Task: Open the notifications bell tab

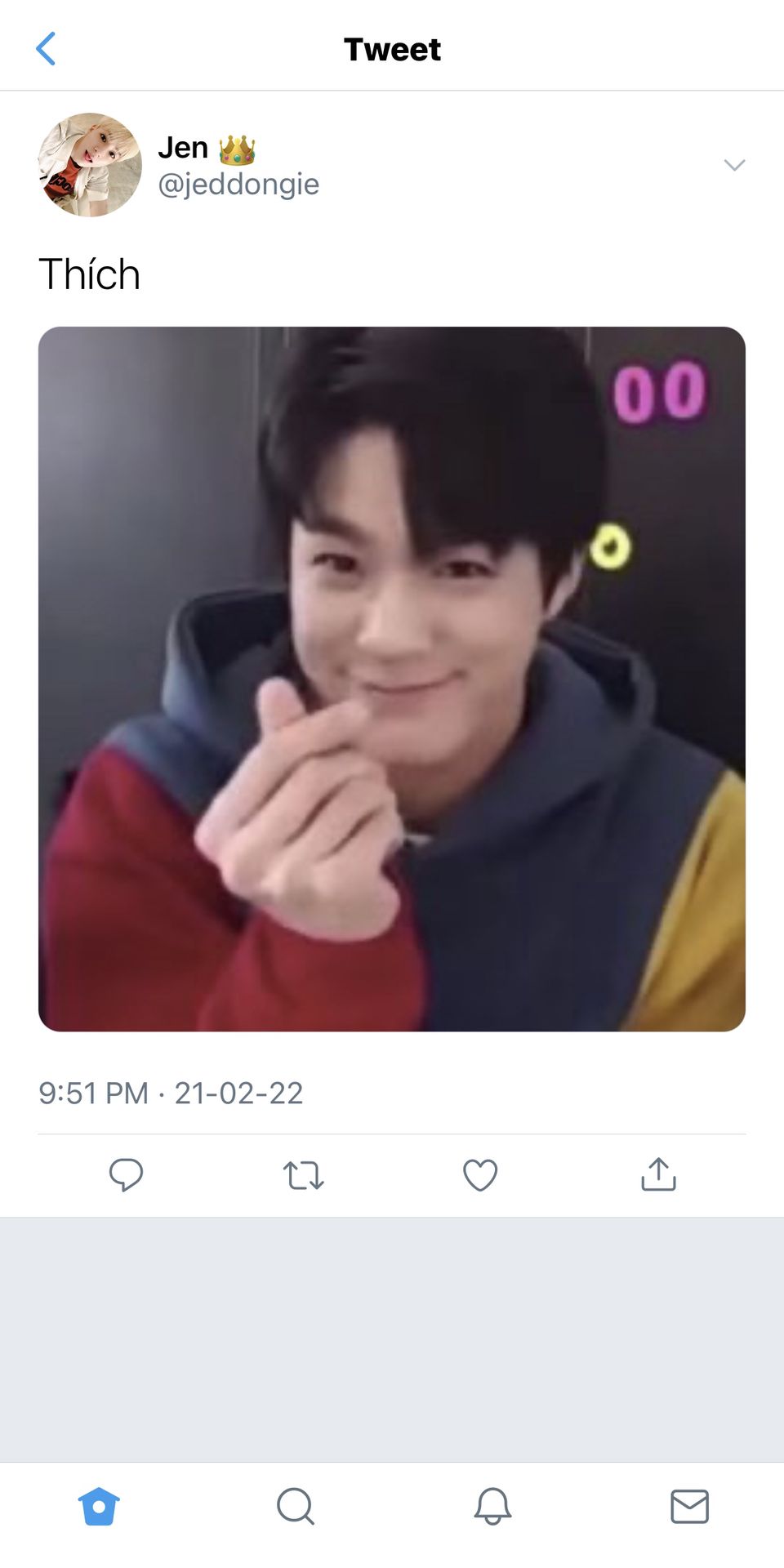Action: [x=492, y=1506]
